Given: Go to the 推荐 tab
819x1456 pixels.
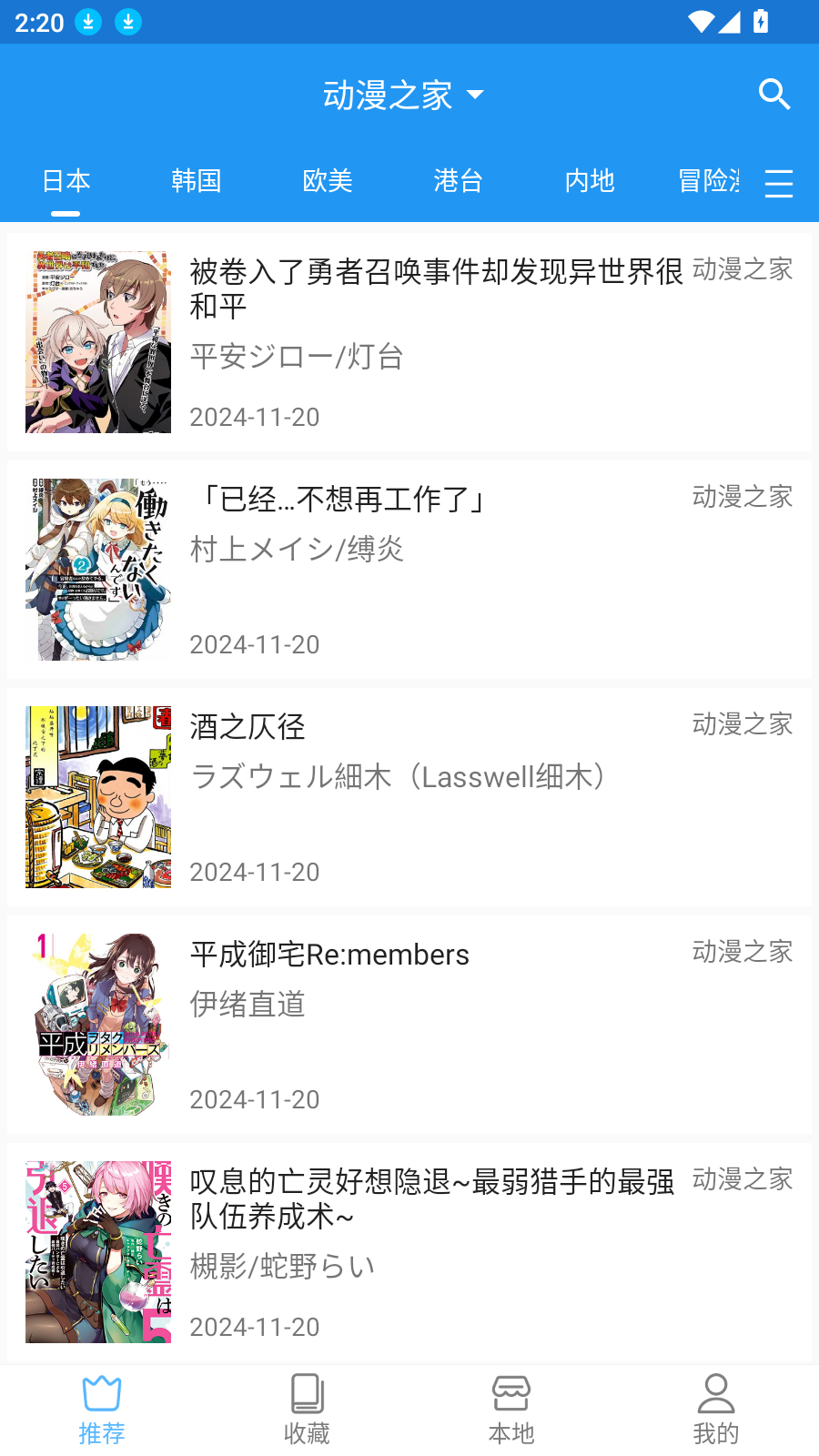Looking at the screenshot, I should [x=102, y=1410].
